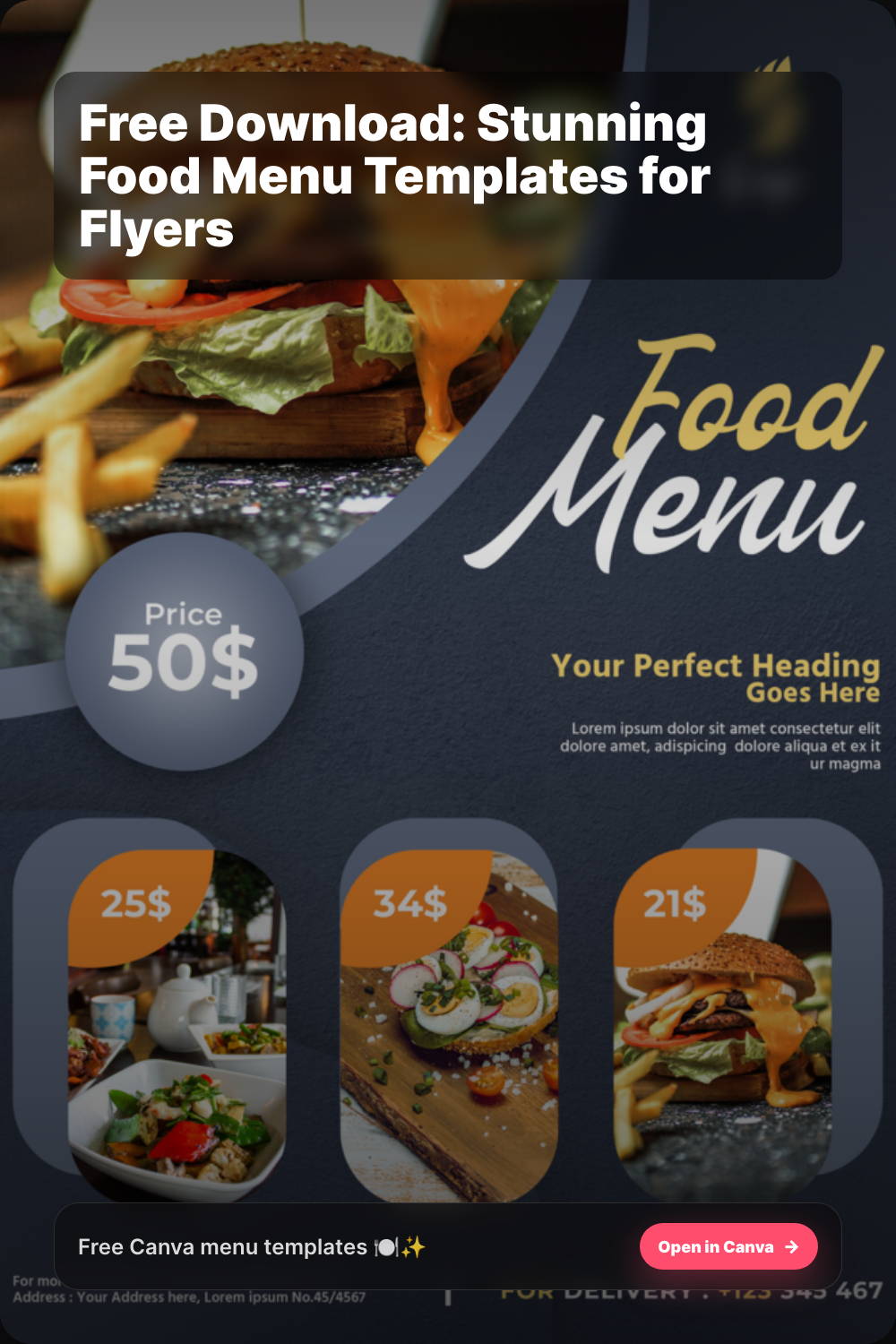Tap the Open in Canva button

tap(728, 1246)
